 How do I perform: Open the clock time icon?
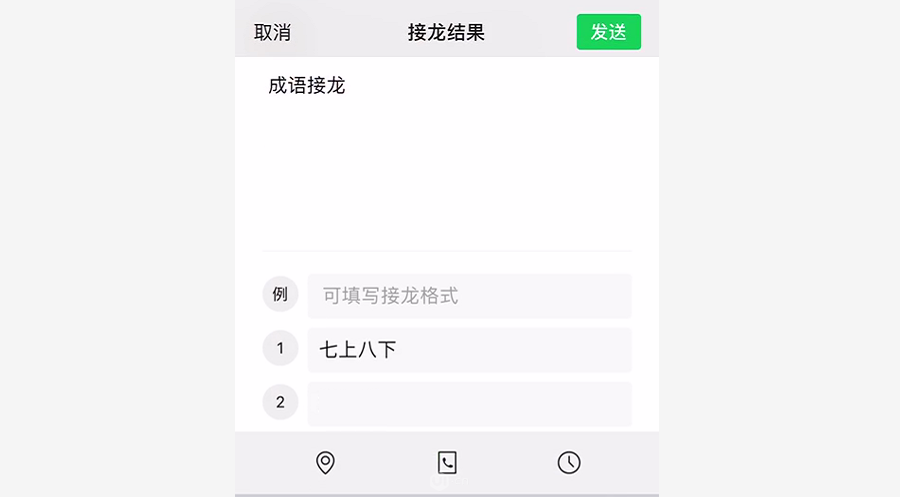pyautogui.click(x=568, y=462)
